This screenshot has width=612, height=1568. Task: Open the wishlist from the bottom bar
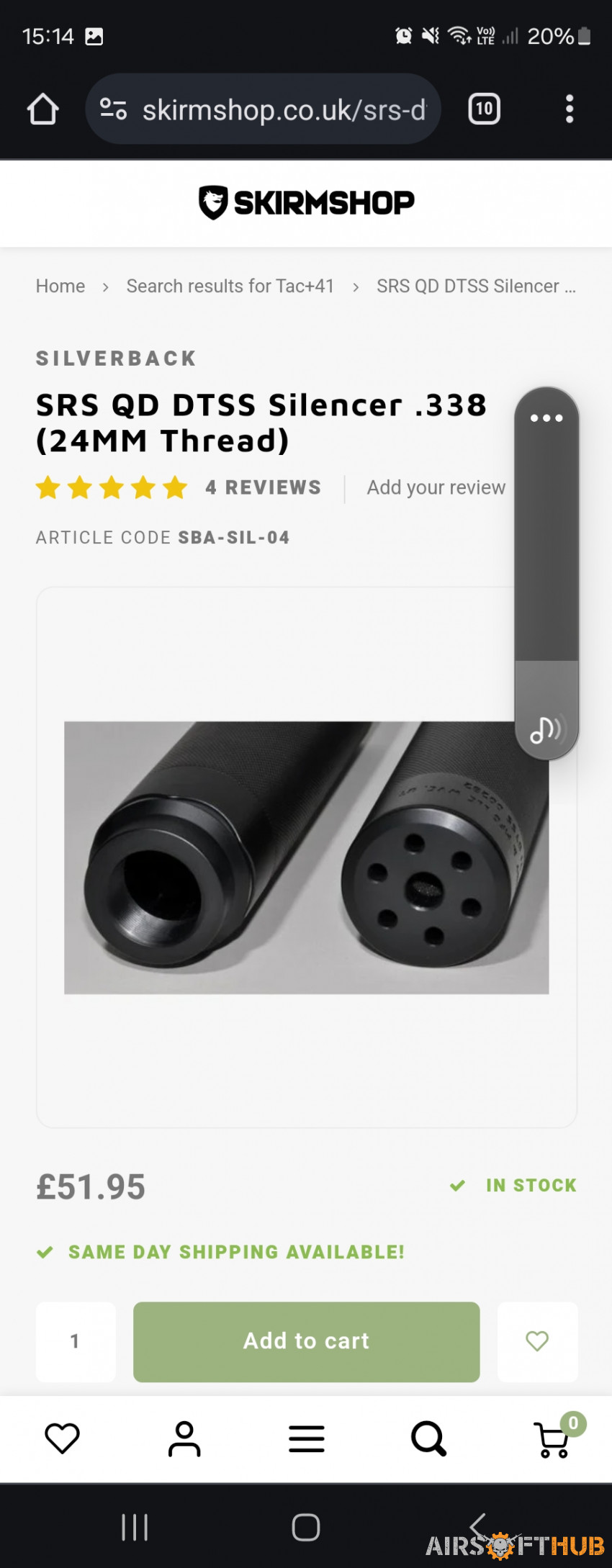pos(62,1439)
